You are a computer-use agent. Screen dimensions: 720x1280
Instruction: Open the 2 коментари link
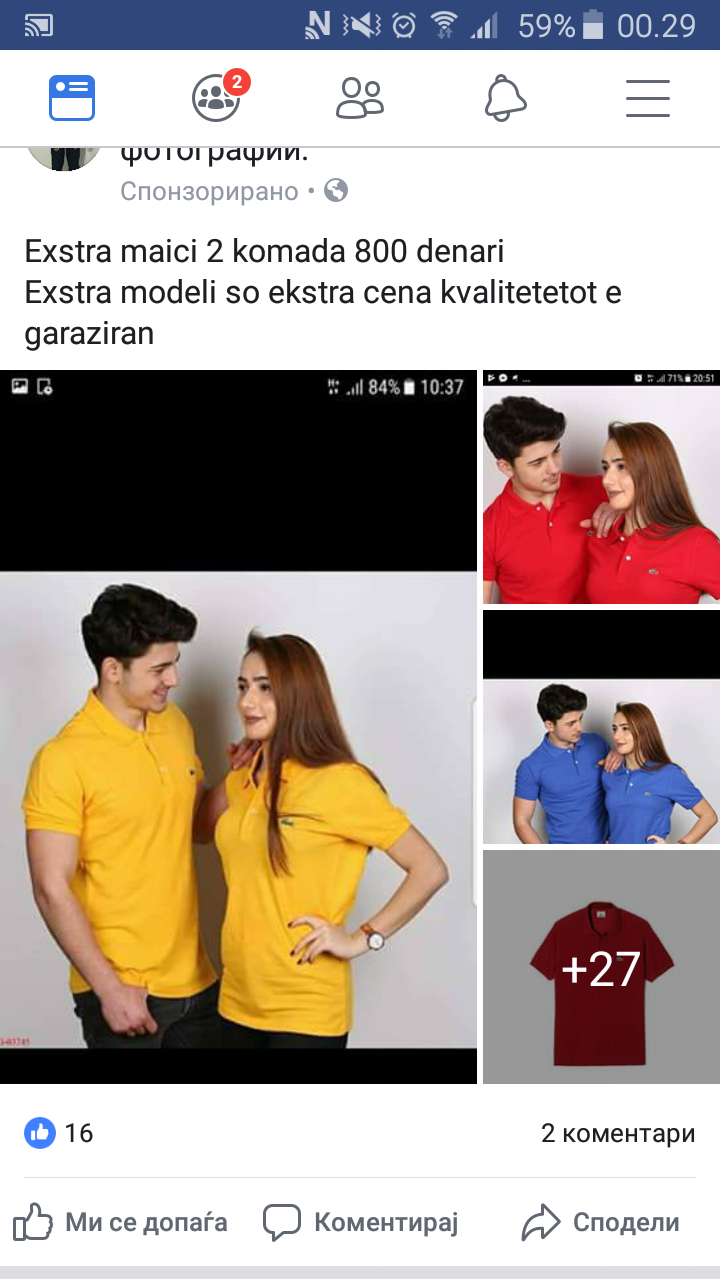tap(617, 1133)
